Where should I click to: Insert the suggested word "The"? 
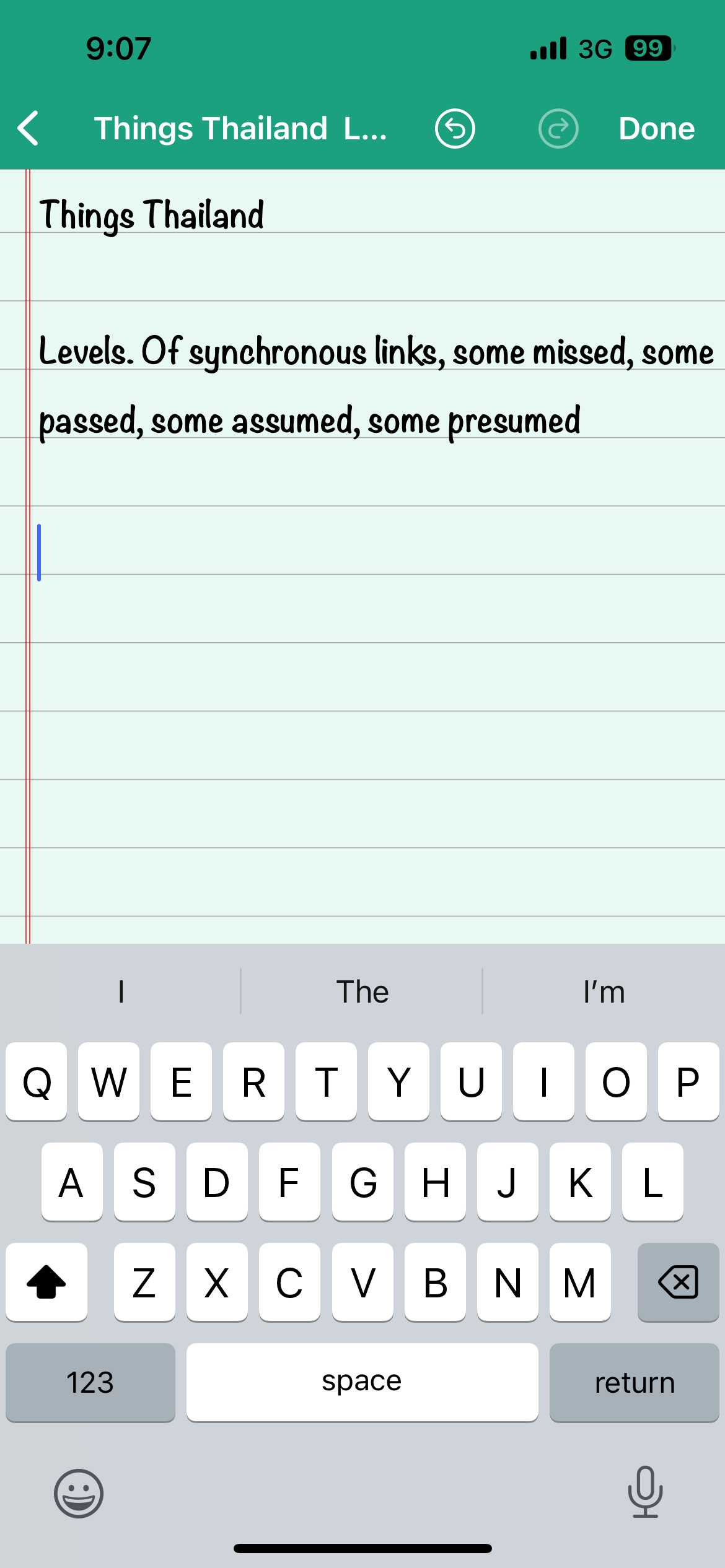click(x=362, y=992)
